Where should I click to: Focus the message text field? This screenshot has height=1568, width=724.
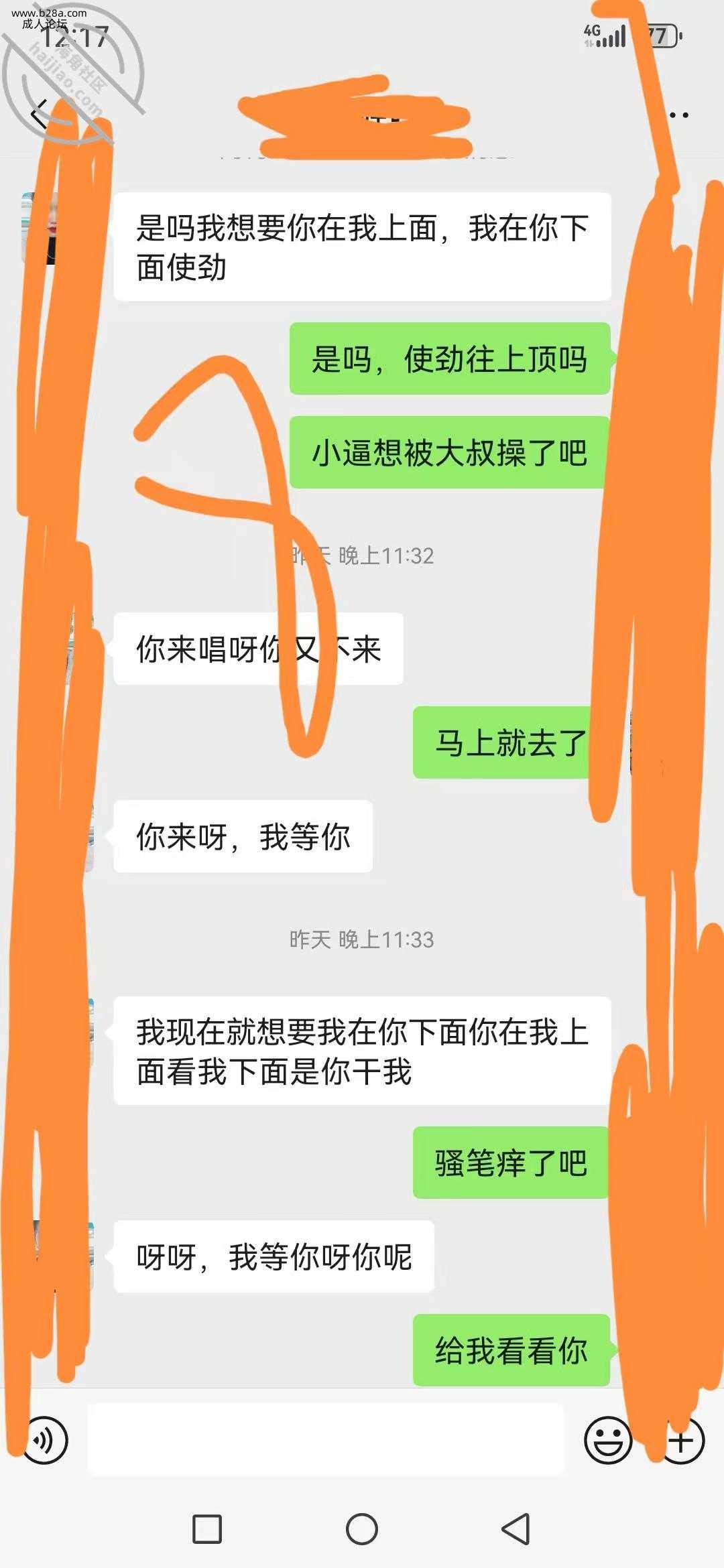326,1439
